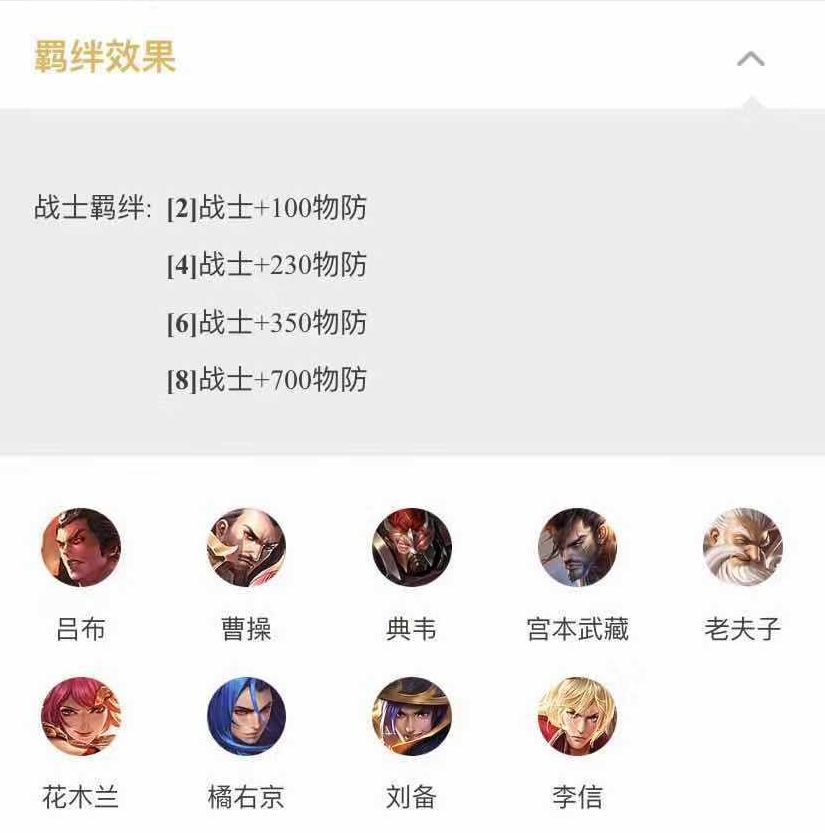The height and width of the screenshot is (833, 825).
Task: Open hero 花木兰
Action: click(81, 716)
